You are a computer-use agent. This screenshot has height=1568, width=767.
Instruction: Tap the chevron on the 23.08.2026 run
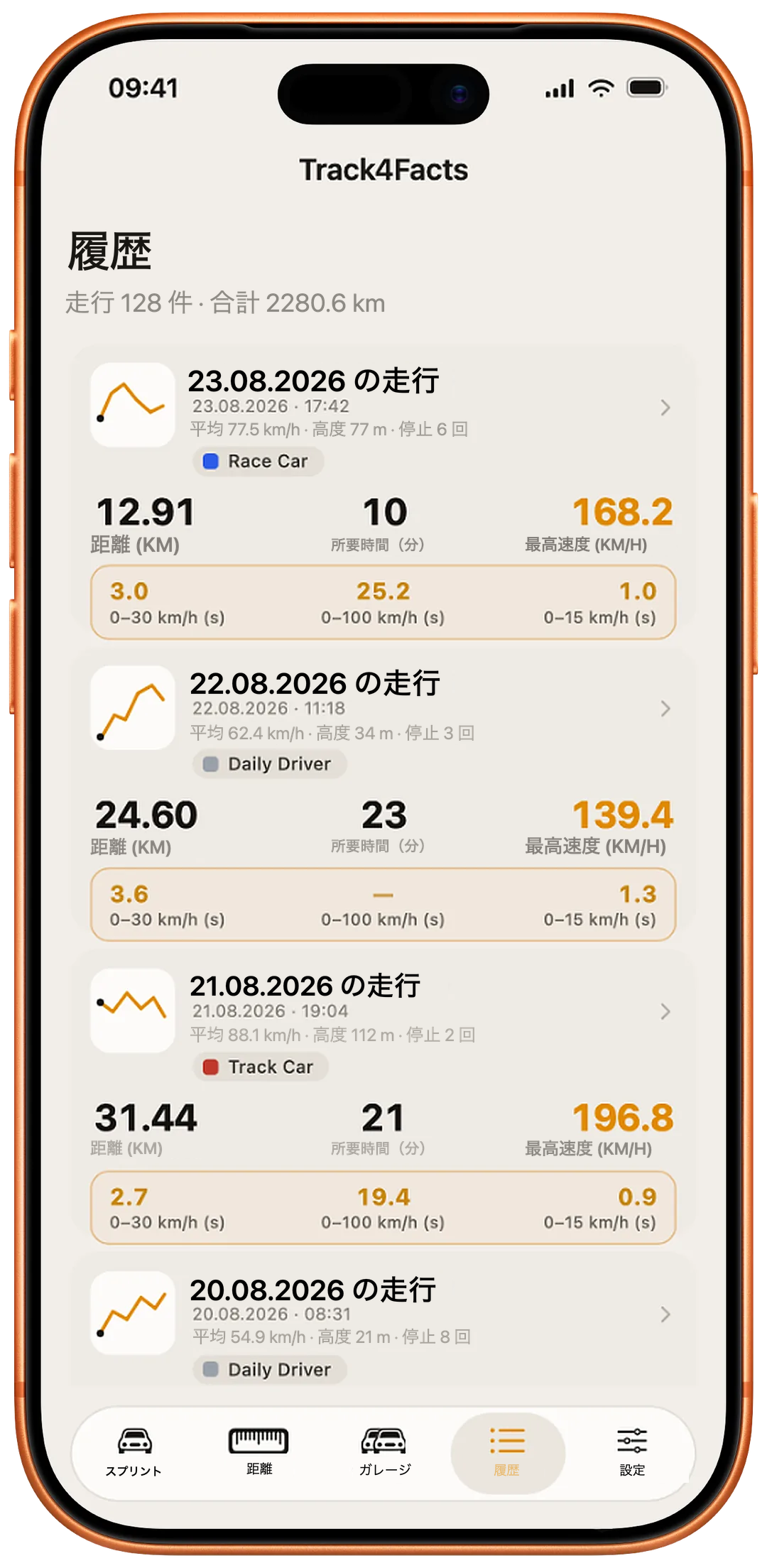[665, 408]
